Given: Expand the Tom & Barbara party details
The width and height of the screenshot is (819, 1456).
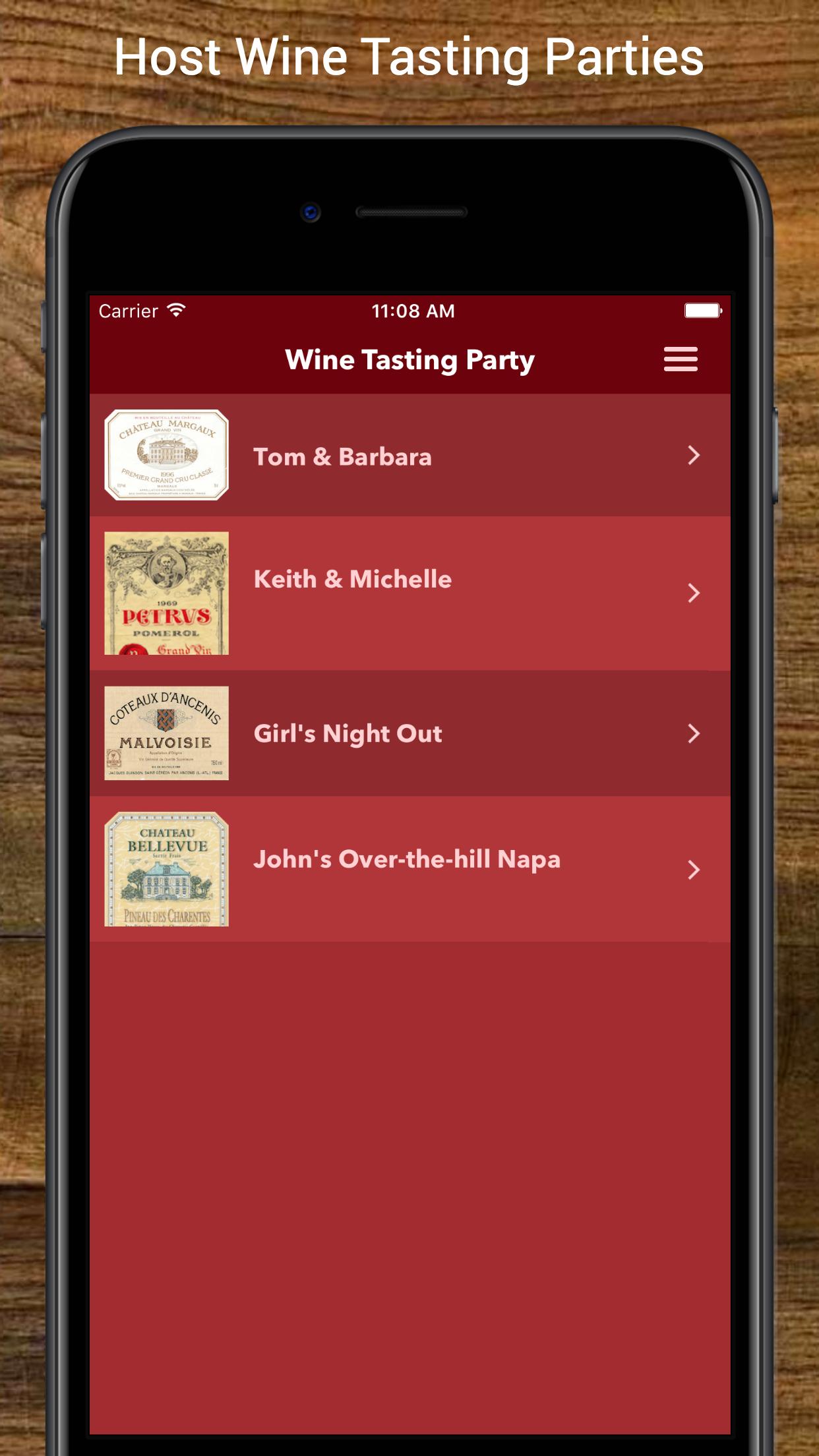Looking at the screenshot, I should [x=693, y=456].
